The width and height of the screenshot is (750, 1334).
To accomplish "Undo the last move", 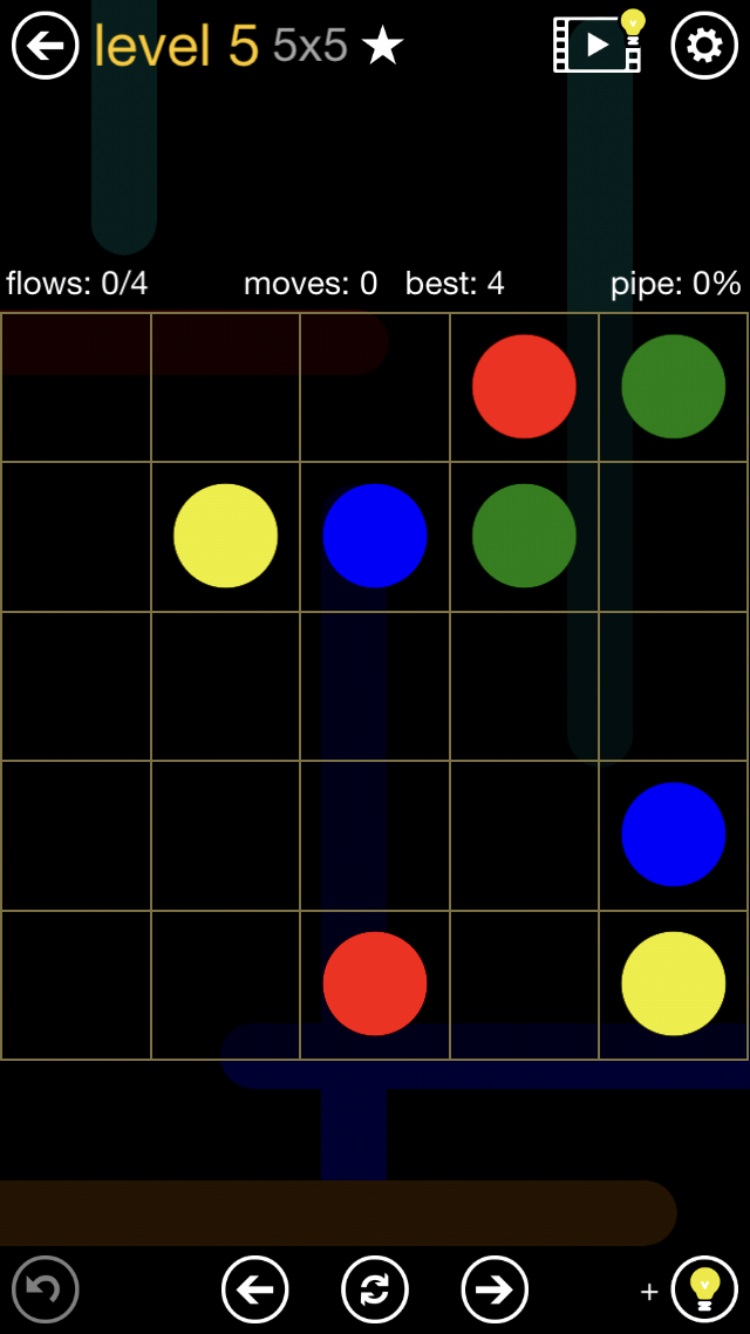I will pyautogui.click(x=45, y=1289).
